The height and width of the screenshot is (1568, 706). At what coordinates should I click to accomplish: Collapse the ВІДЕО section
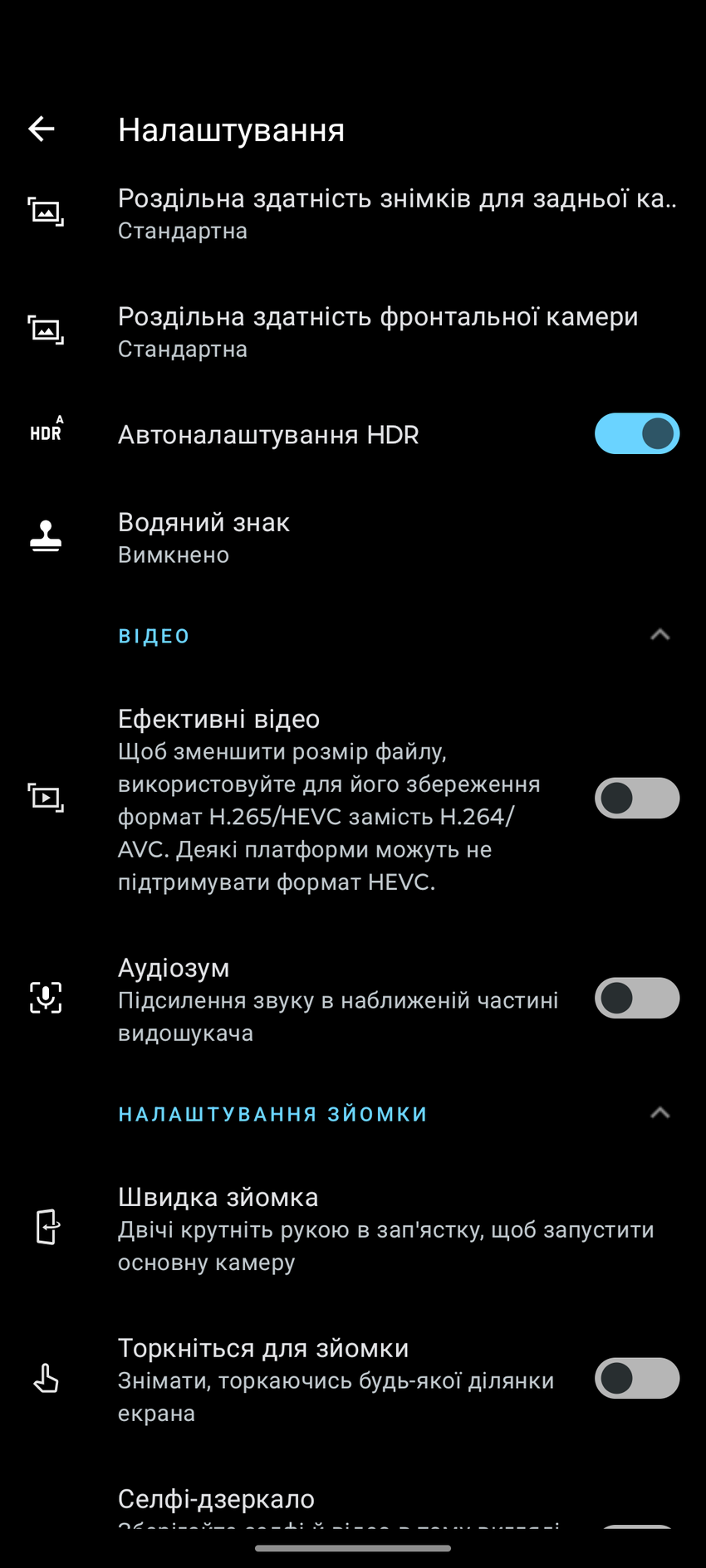(x=659, y=636)
